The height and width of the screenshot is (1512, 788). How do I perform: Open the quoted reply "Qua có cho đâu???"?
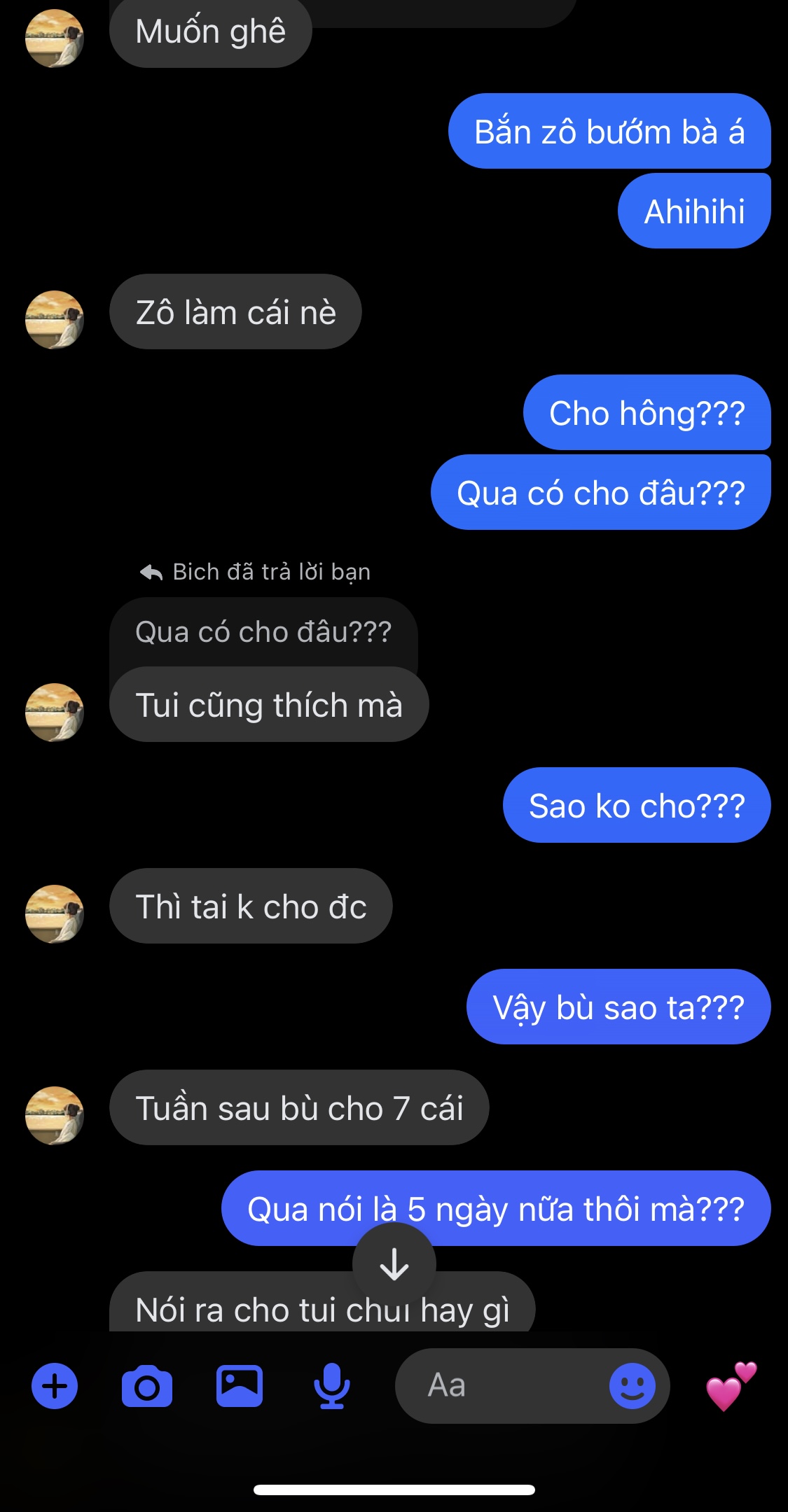pyautogui.click(x=263, y=632)
